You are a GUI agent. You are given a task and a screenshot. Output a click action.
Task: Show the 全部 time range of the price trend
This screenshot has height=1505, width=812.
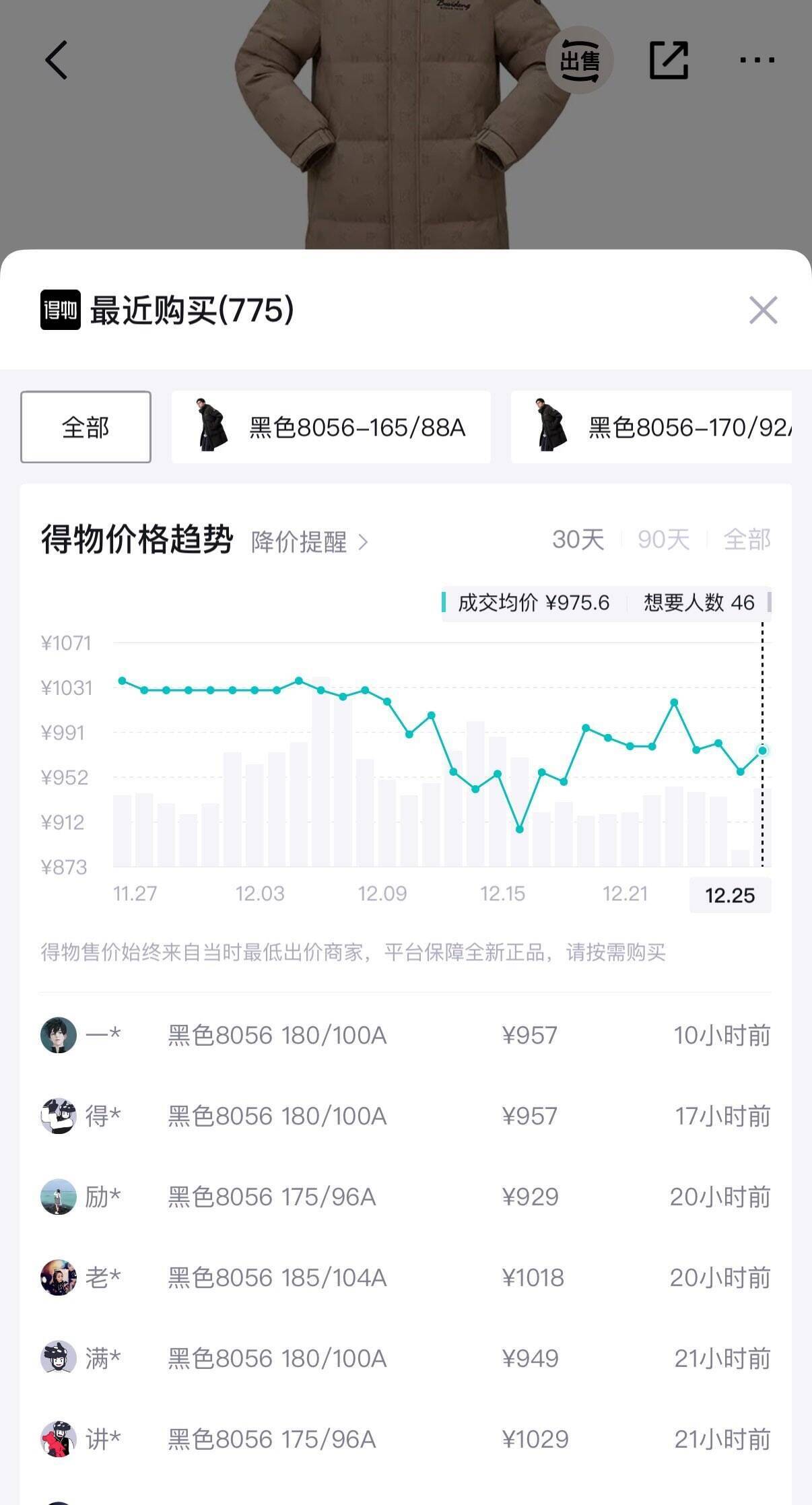point(747,539)
